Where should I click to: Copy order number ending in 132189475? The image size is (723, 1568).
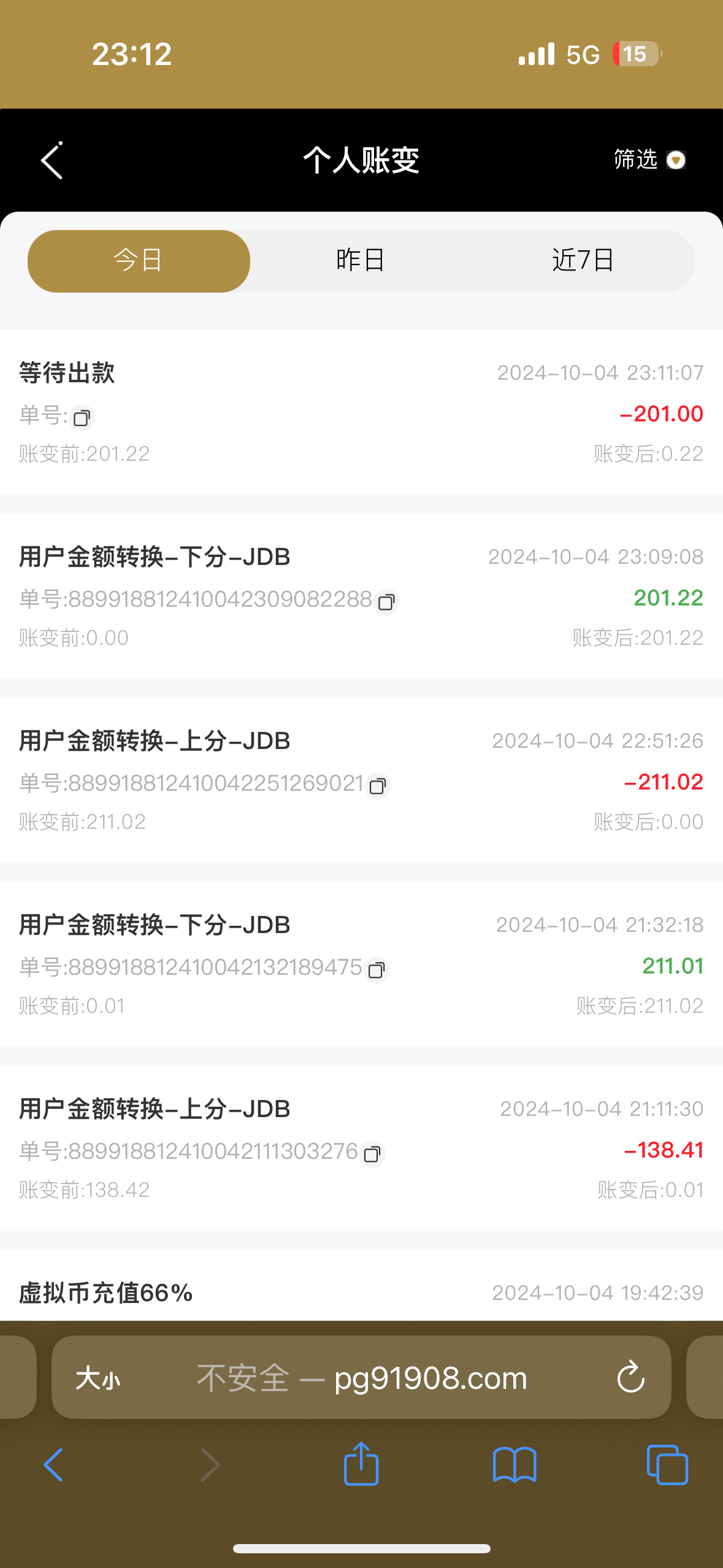pos(377,970)
